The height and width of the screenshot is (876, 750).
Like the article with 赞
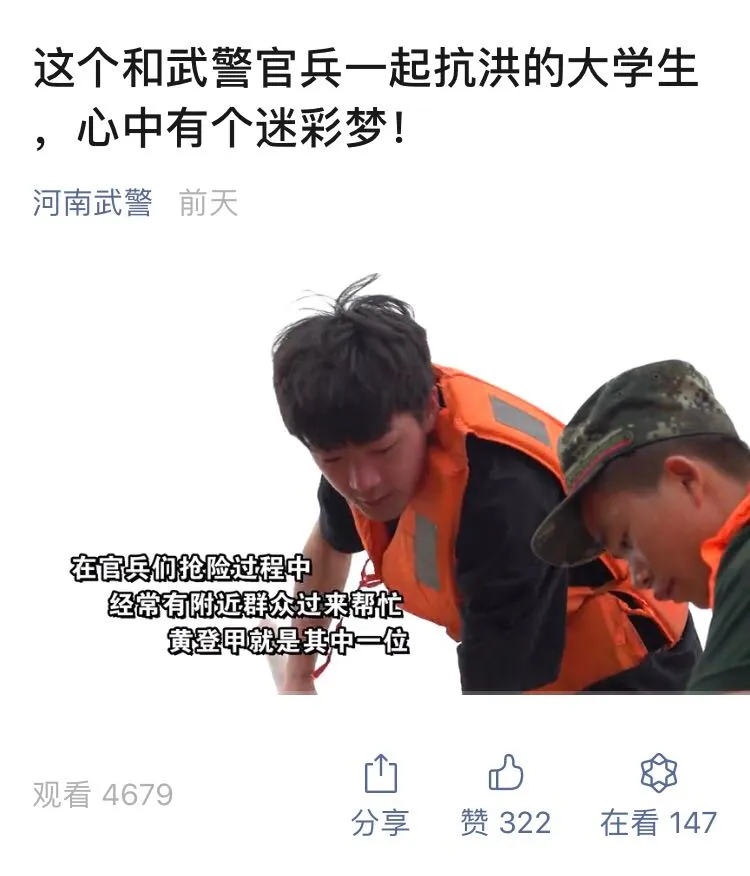coord(505,795)
